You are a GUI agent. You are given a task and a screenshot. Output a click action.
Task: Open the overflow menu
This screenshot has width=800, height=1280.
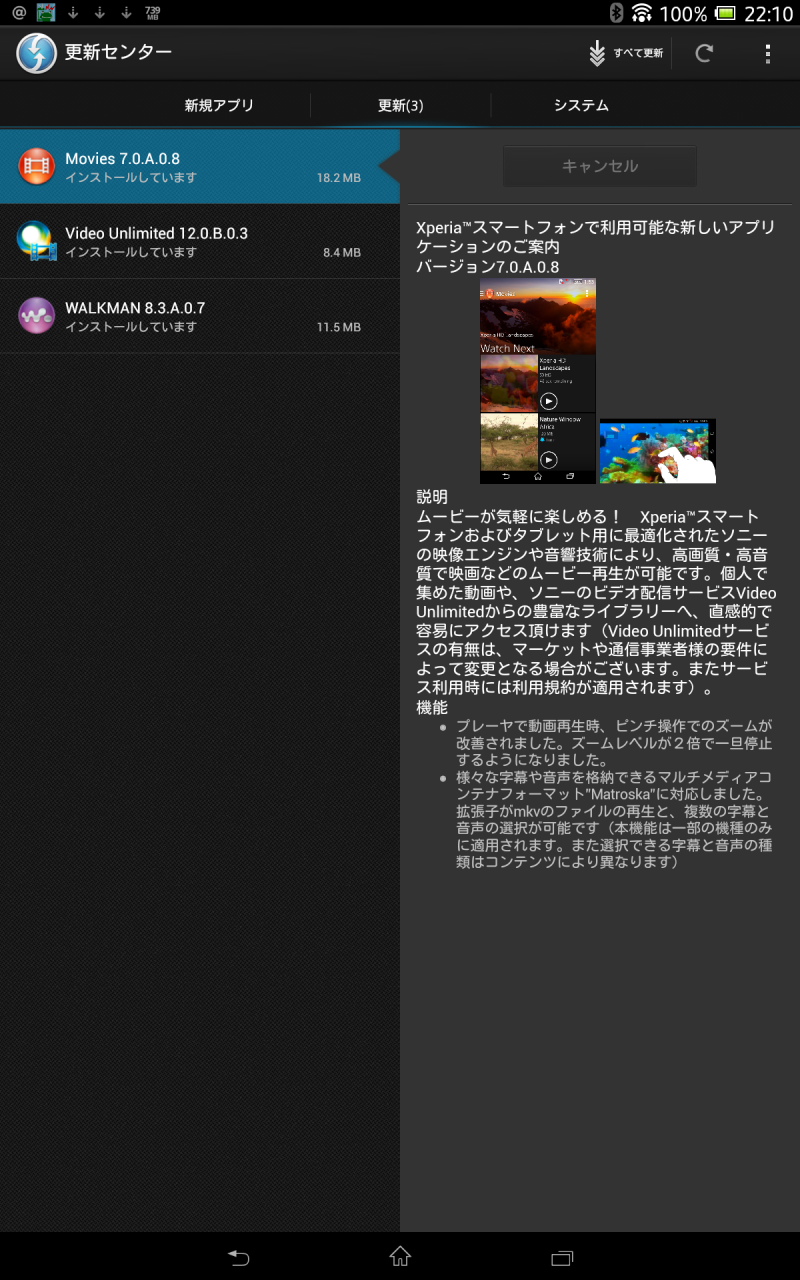[x=767, y=53]
